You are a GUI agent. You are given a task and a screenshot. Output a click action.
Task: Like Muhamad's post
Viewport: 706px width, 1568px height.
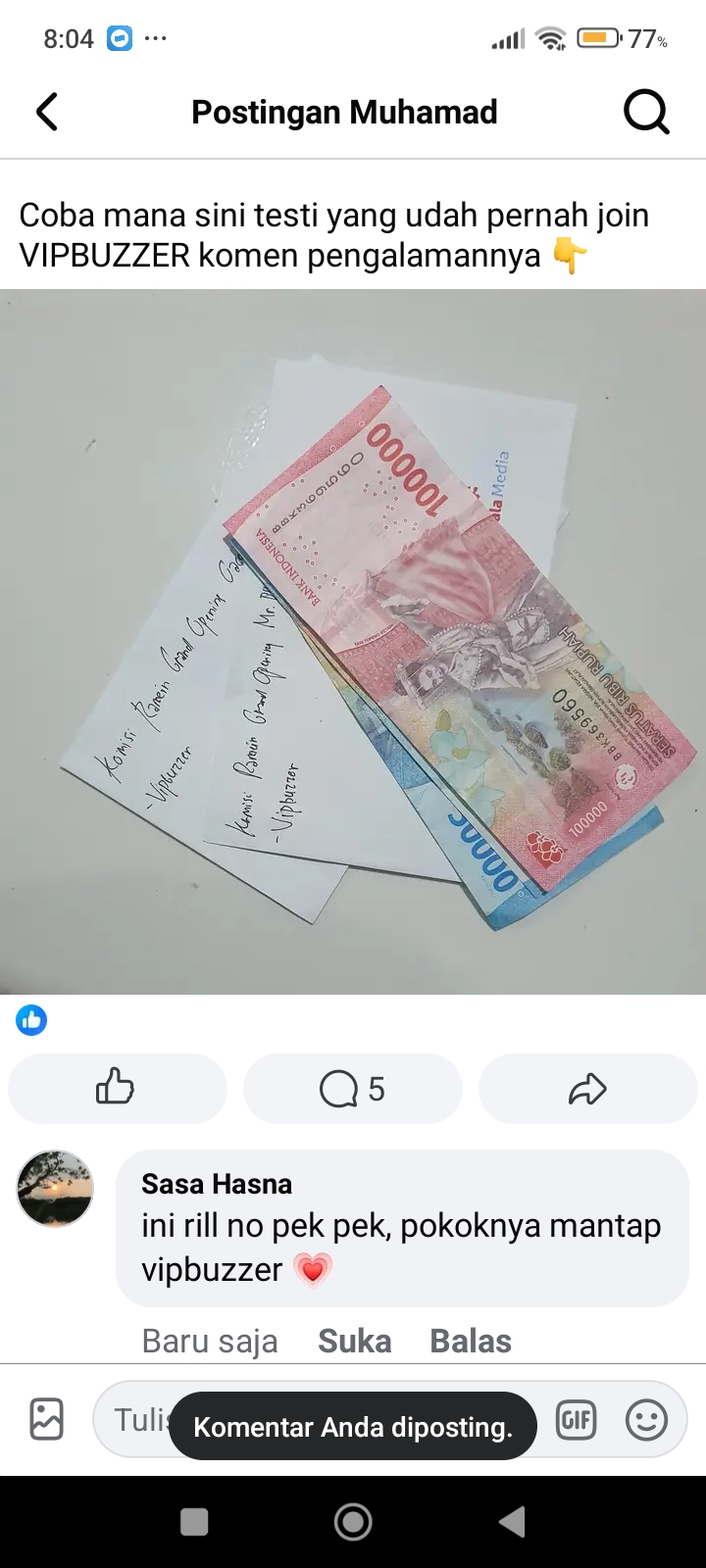pyautogui.click(x=117, y=1088)
